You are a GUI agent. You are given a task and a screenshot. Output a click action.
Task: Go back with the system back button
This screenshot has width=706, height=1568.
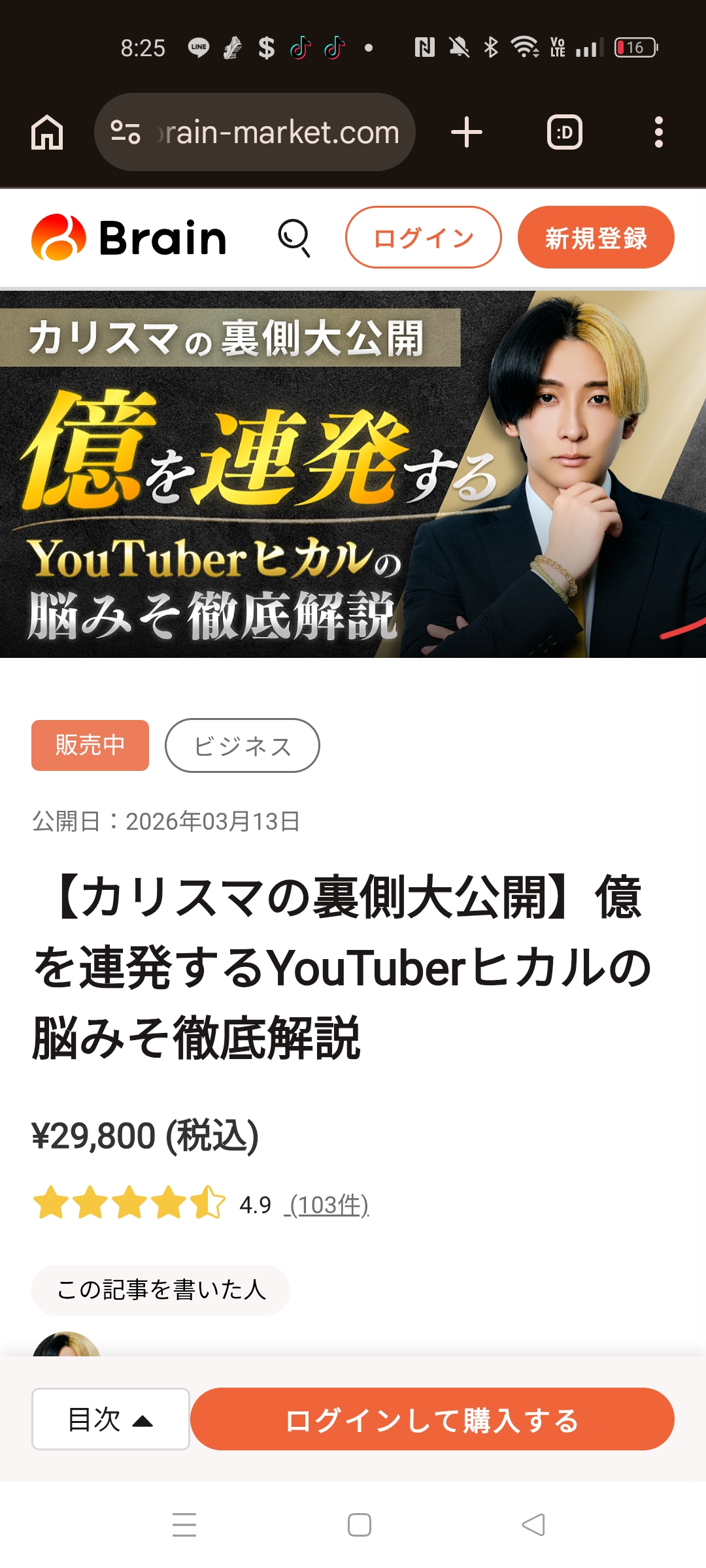533,1525
